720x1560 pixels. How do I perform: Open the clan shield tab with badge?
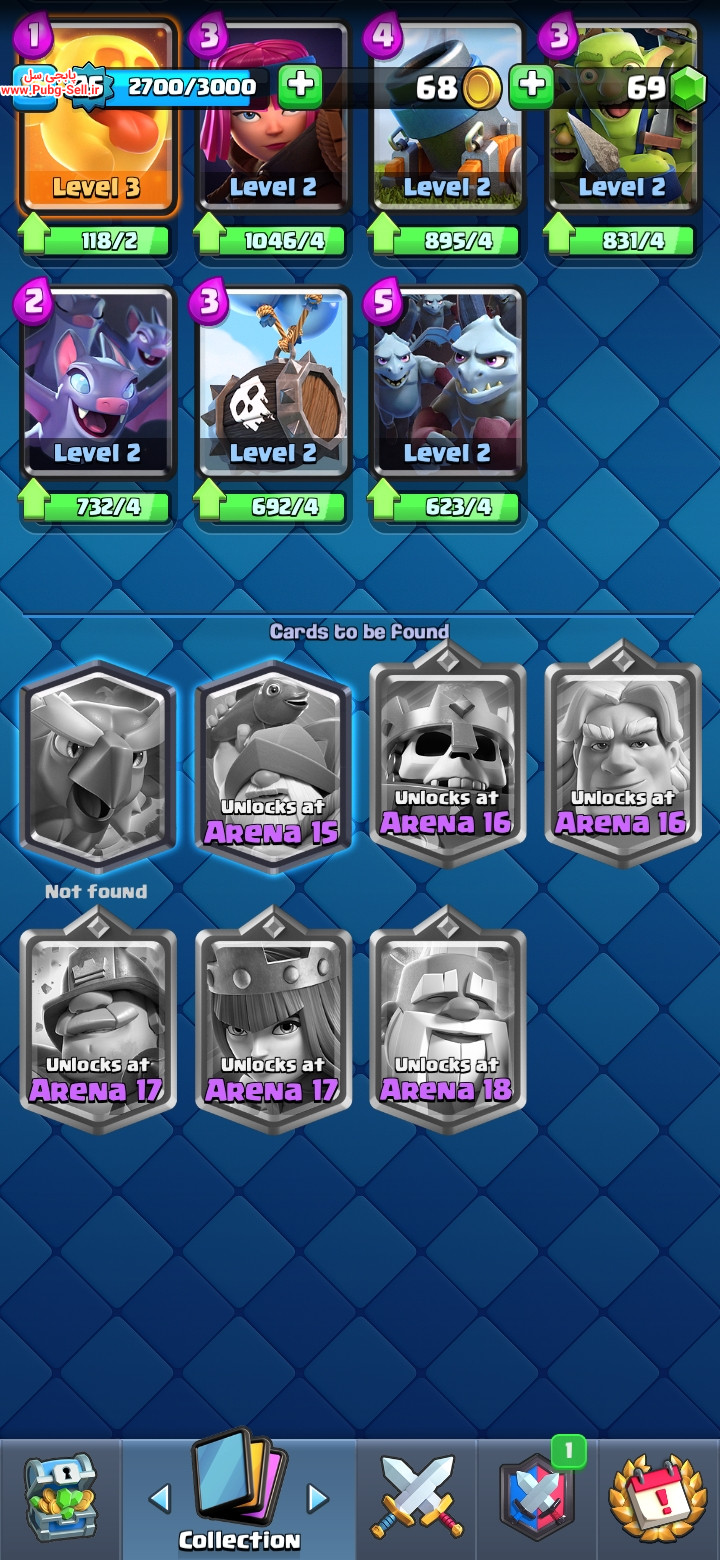(x=537, y=1497)
